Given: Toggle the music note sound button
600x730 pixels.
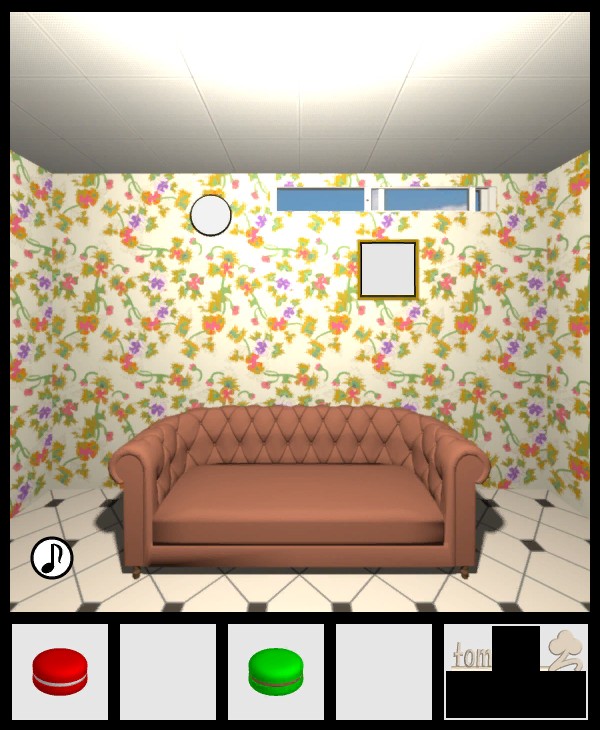Looking at the screenshot, I should click(52, 558).
